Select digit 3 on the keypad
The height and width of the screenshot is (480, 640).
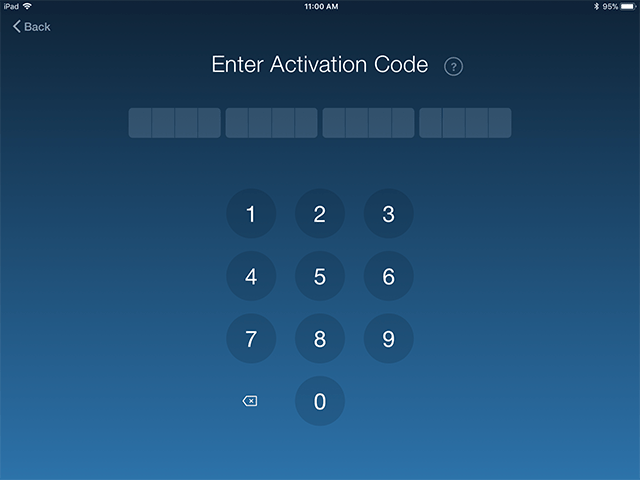coord(389,214)
